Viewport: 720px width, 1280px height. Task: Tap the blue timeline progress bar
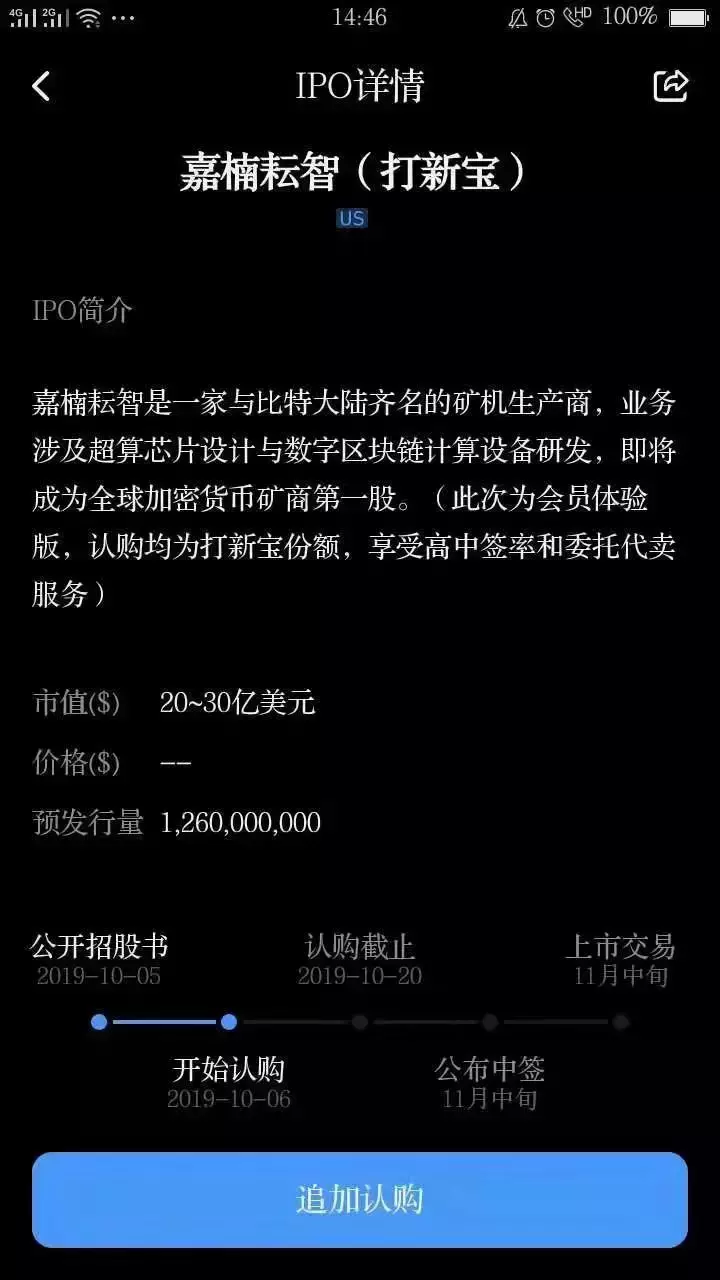163,1022
